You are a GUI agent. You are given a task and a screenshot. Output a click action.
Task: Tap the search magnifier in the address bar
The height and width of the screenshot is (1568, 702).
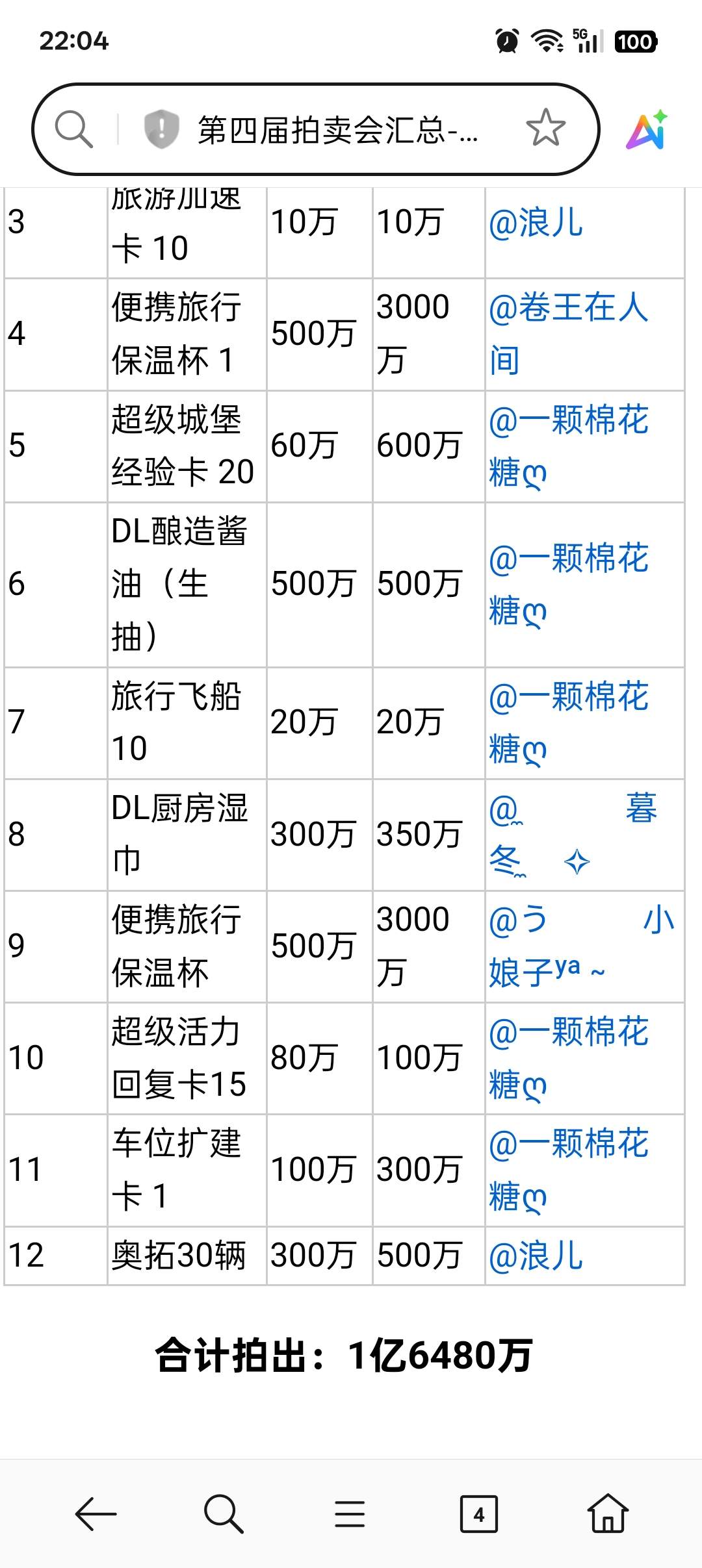point(73,129)
